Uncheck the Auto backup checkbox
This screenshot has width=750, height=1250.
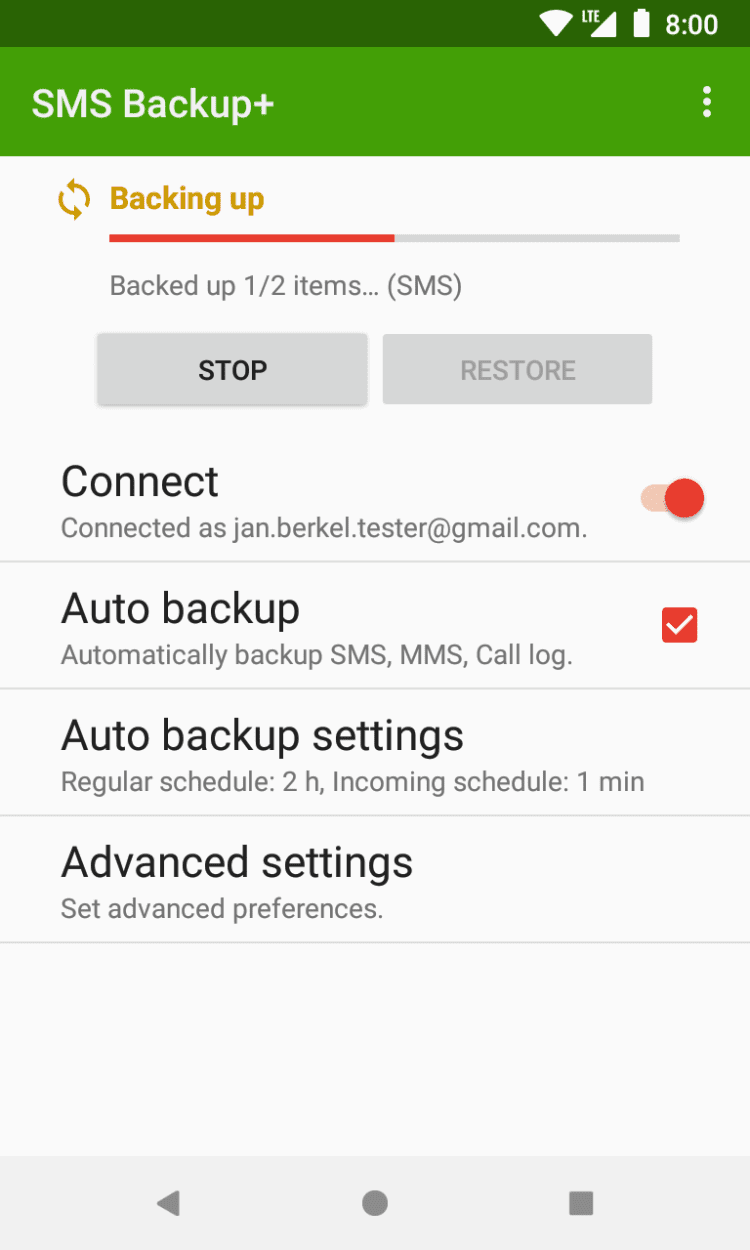[679, 625]
